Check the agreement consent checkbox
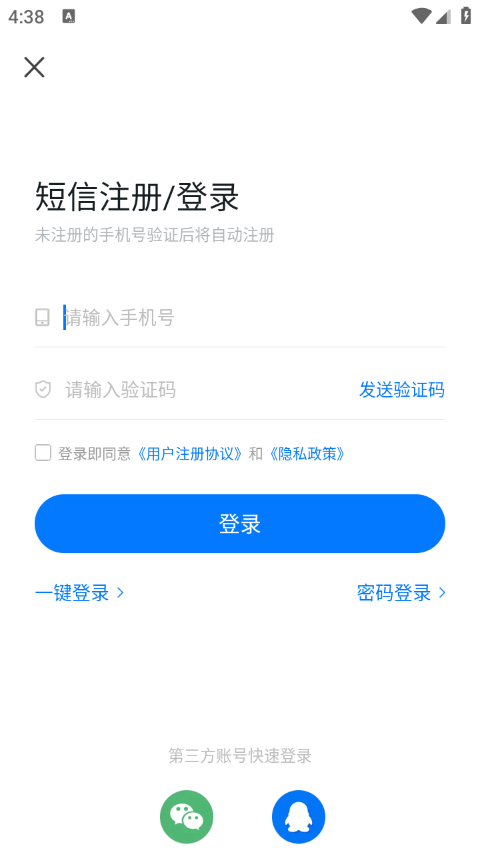This screenshot has height=855, width=480. point(43,453)
